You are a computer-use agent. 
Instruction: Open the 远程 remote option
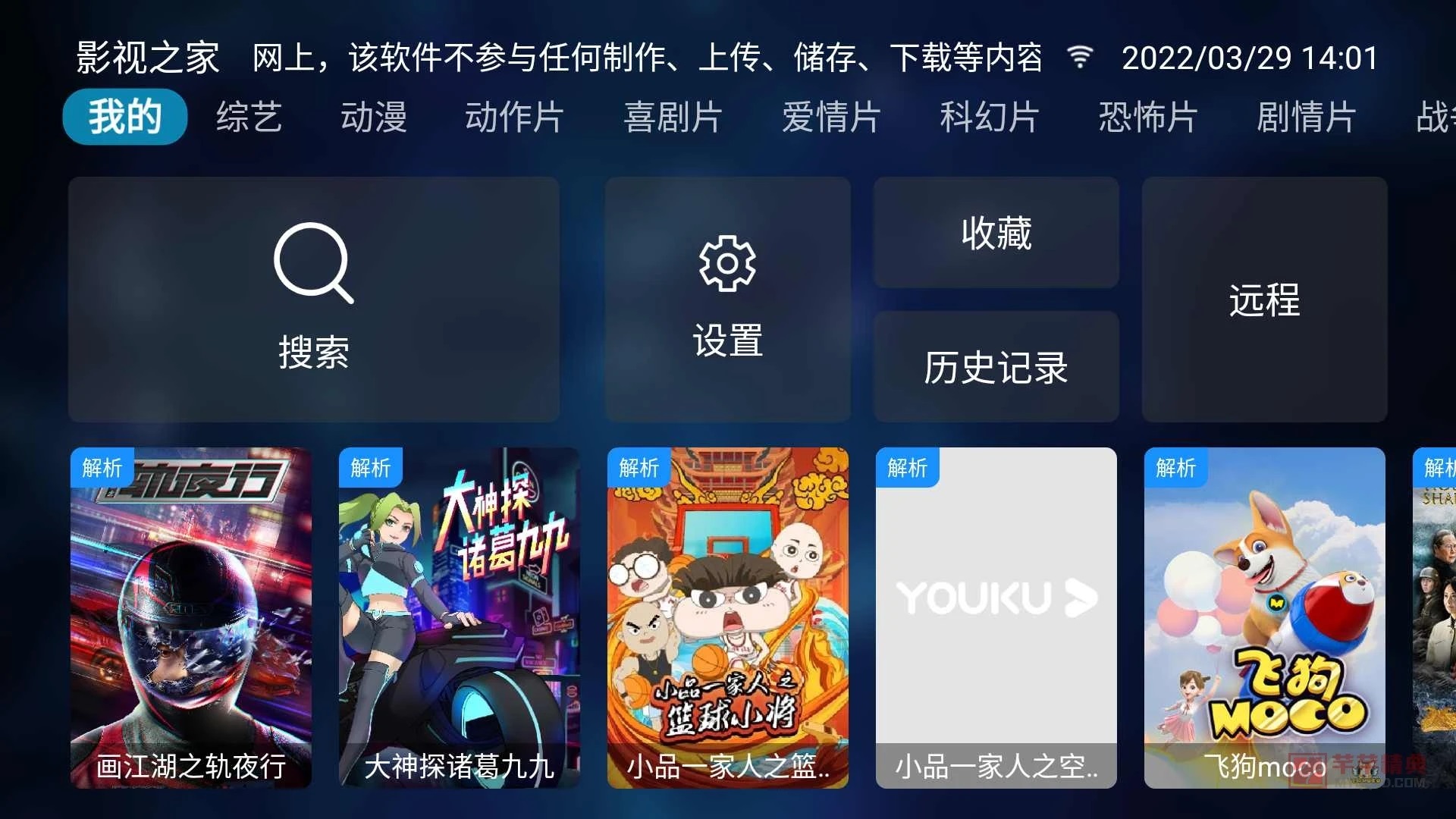click(1264, 299)
